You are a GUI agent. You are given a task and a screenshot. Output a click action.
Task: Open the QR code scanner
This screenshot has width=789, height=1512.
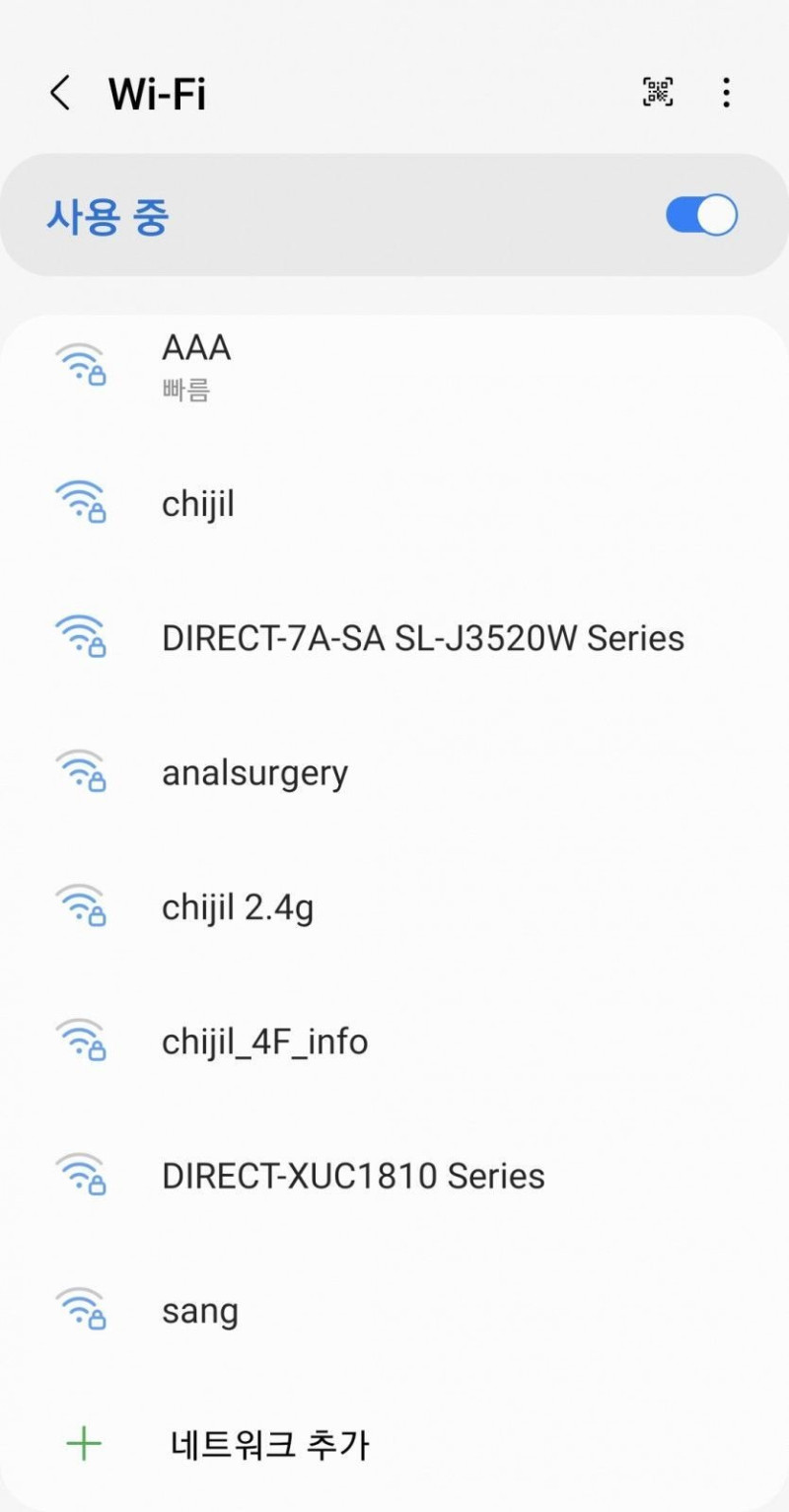tap(658, 93)
